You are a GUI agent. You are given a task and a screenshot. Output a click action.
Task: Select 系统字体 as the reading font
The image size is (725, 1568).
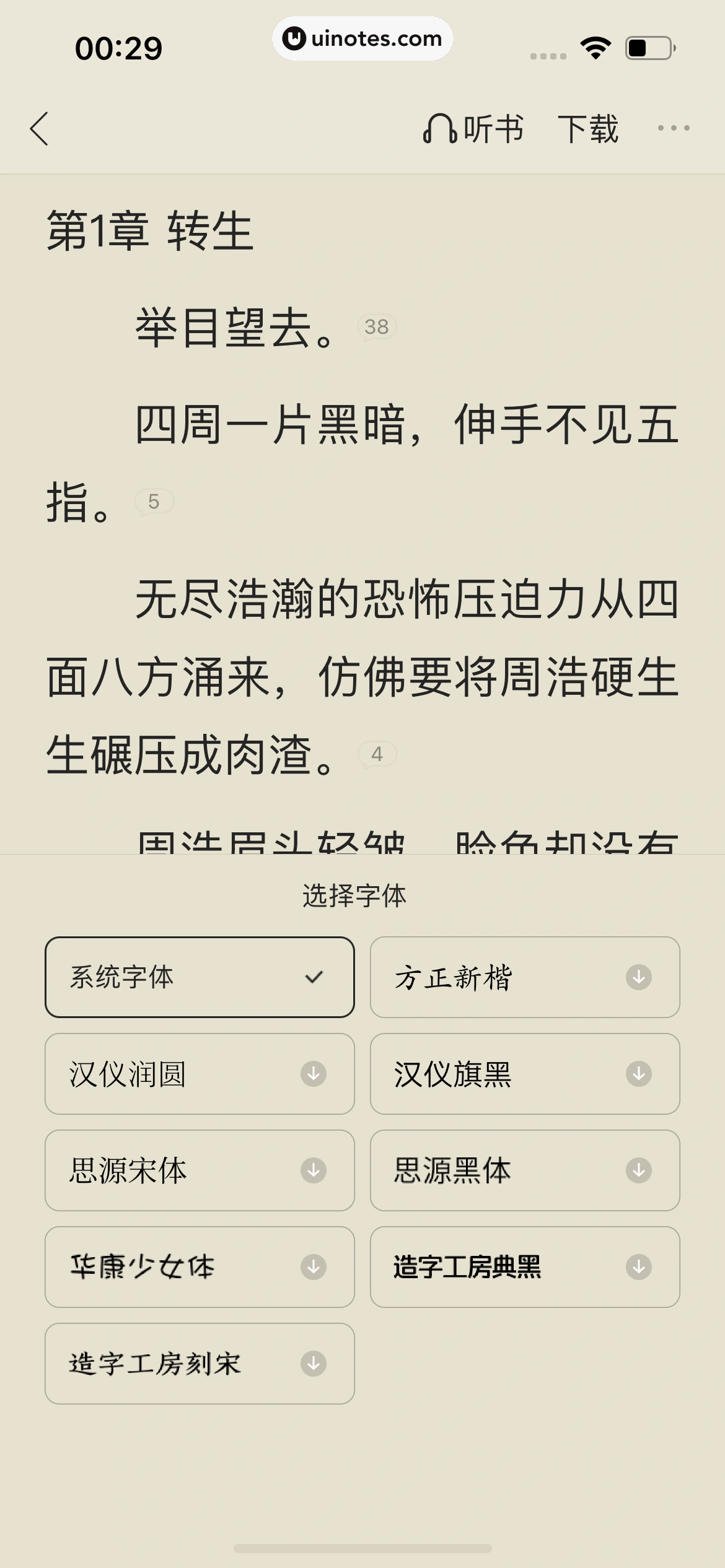click(x=198, y=977)
